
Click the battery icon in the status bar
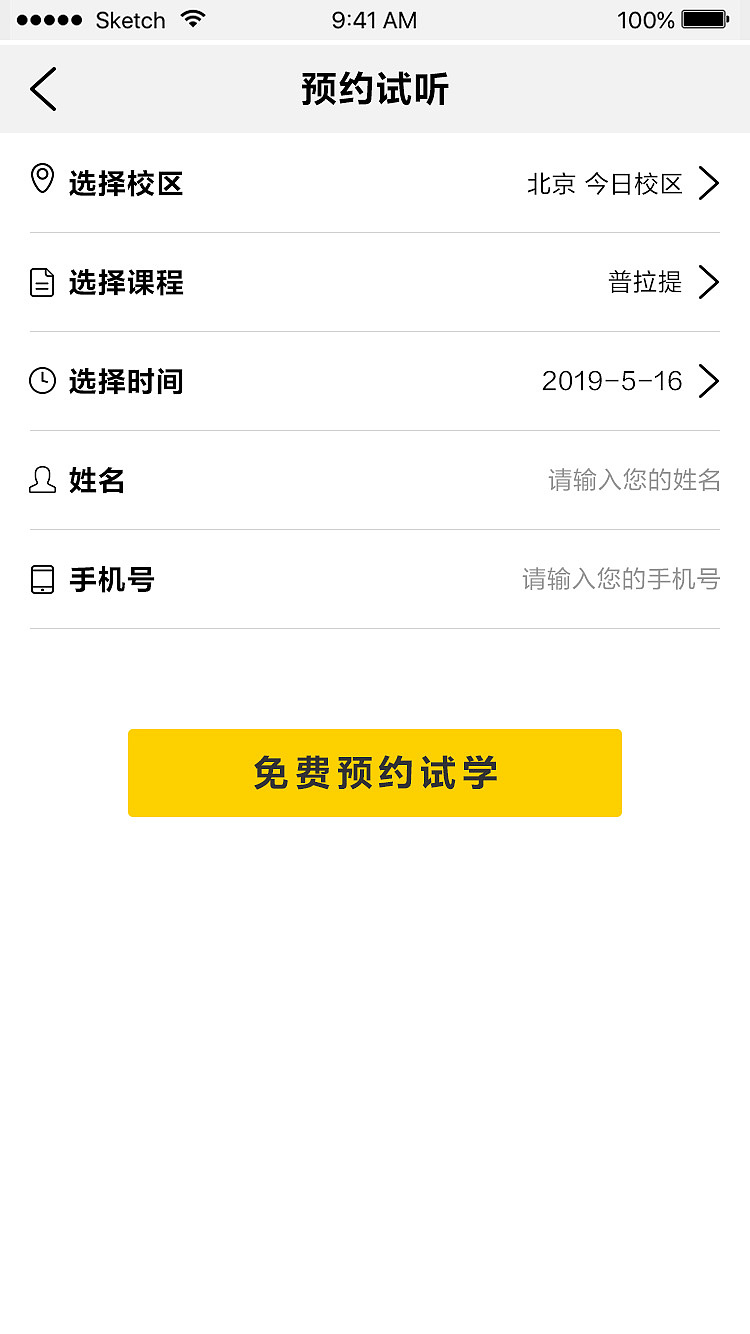(706, 17)
